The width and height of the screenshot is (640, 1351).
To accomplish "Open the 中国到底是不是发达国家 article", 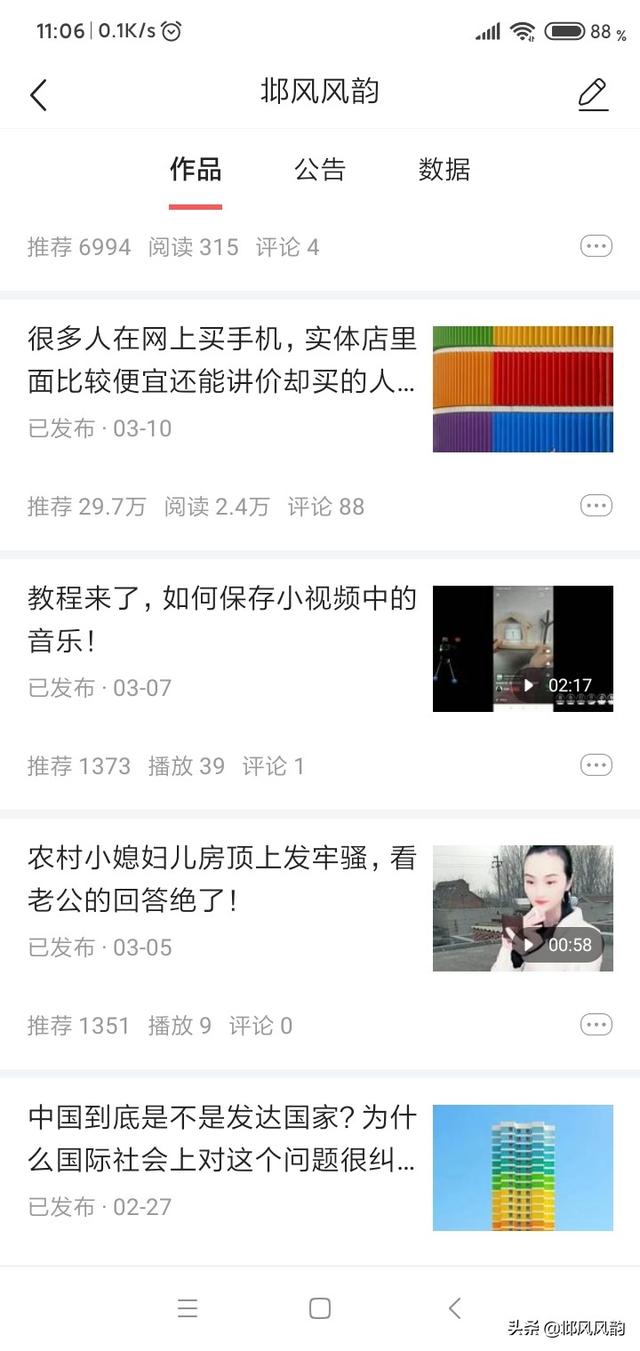I will pyautogui.click(x=222, y=1138).
